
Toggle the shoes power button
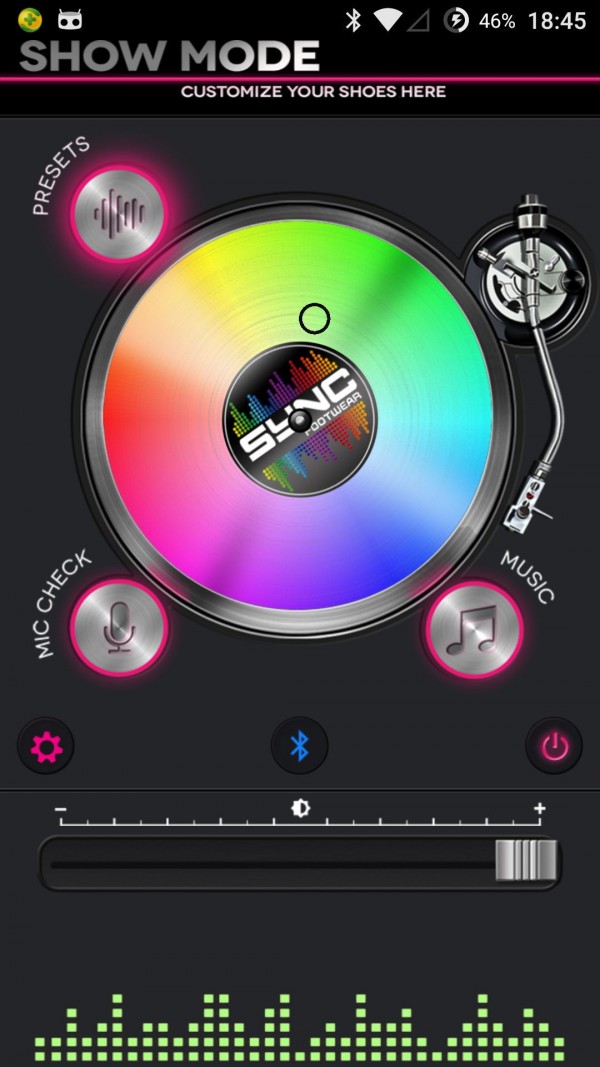click(554, 746)
